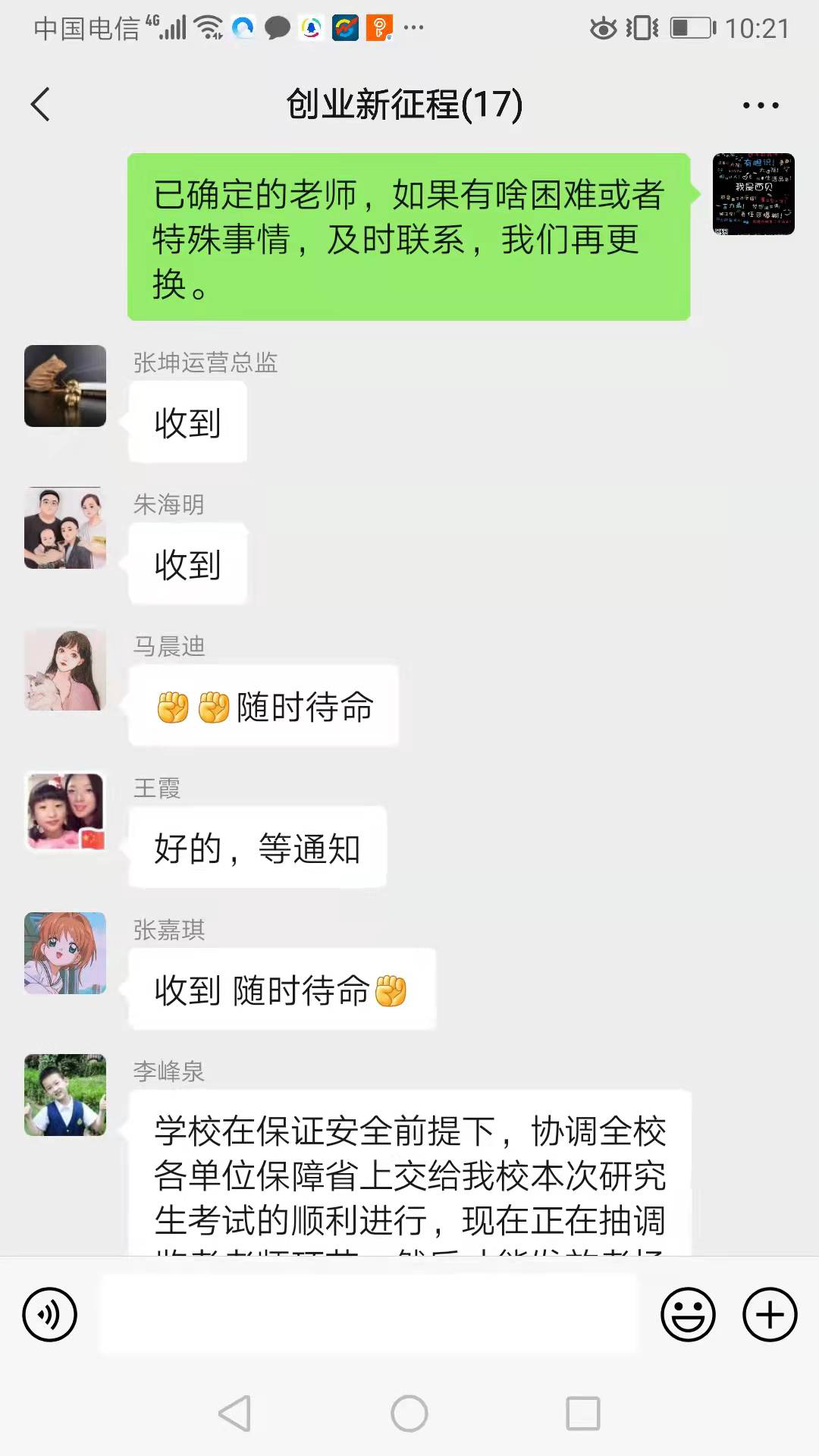Go back from the group chat

(41, 105)
